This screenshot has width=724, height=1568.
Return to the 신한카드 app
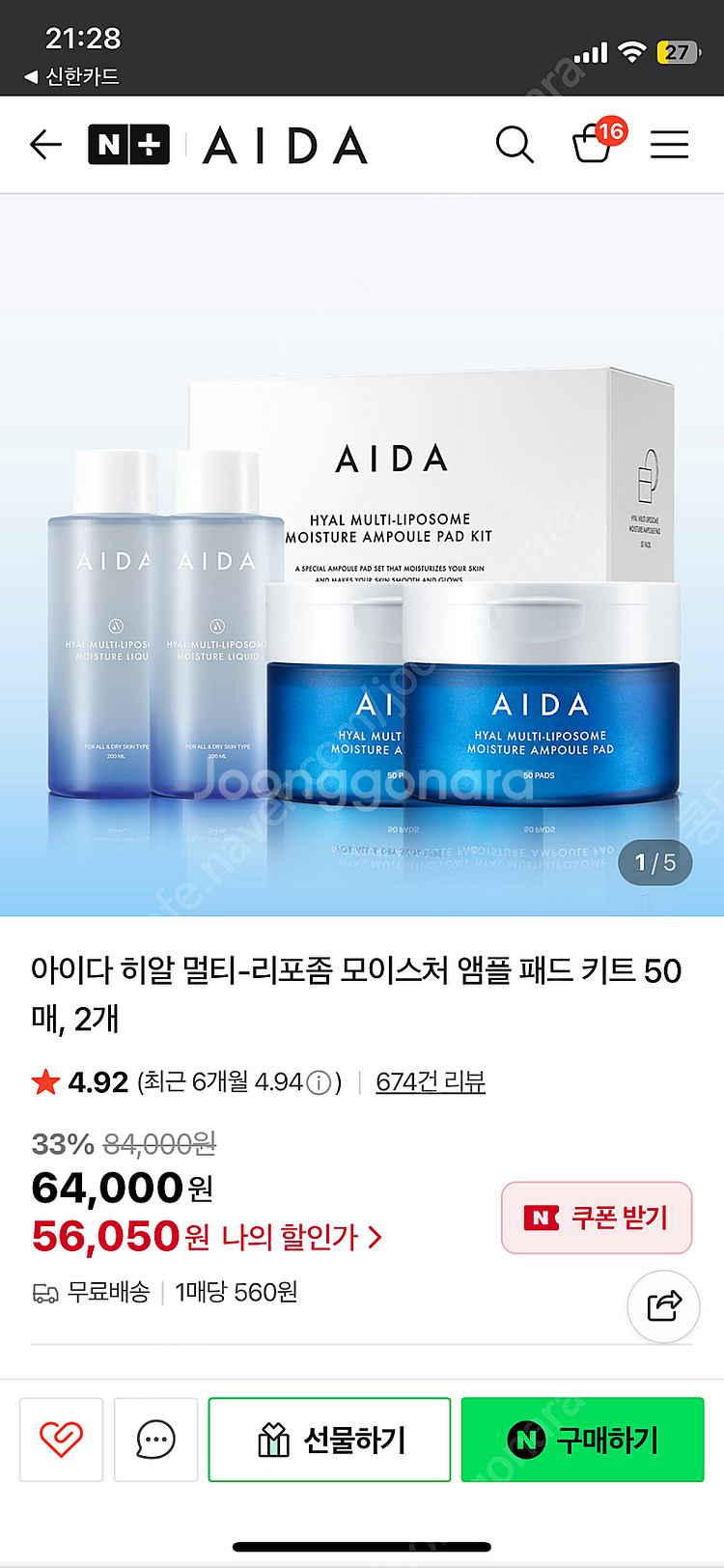71,76
